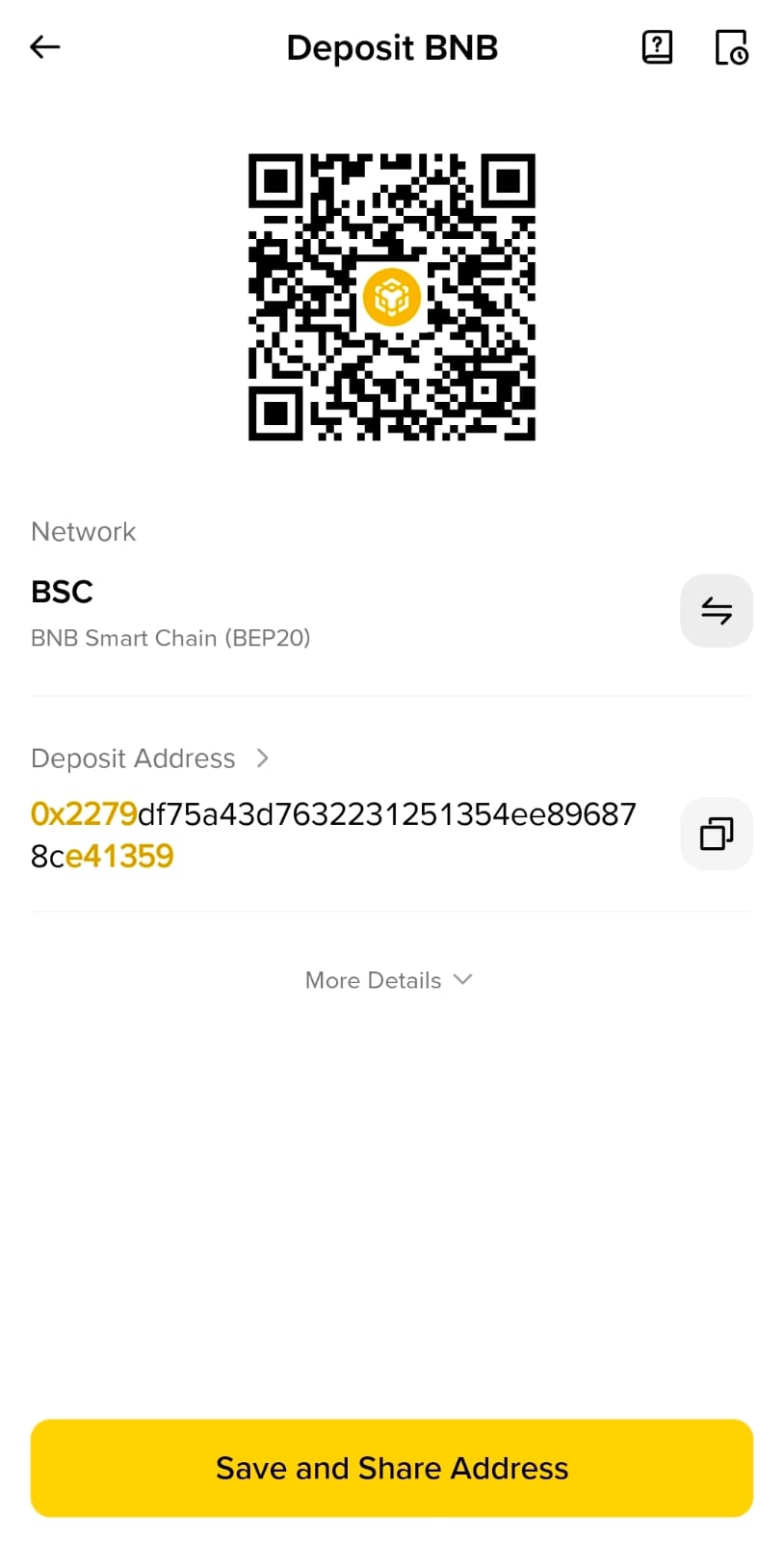
Task: Collapse More Details using its arrow
Action: [x=462, y=979]
